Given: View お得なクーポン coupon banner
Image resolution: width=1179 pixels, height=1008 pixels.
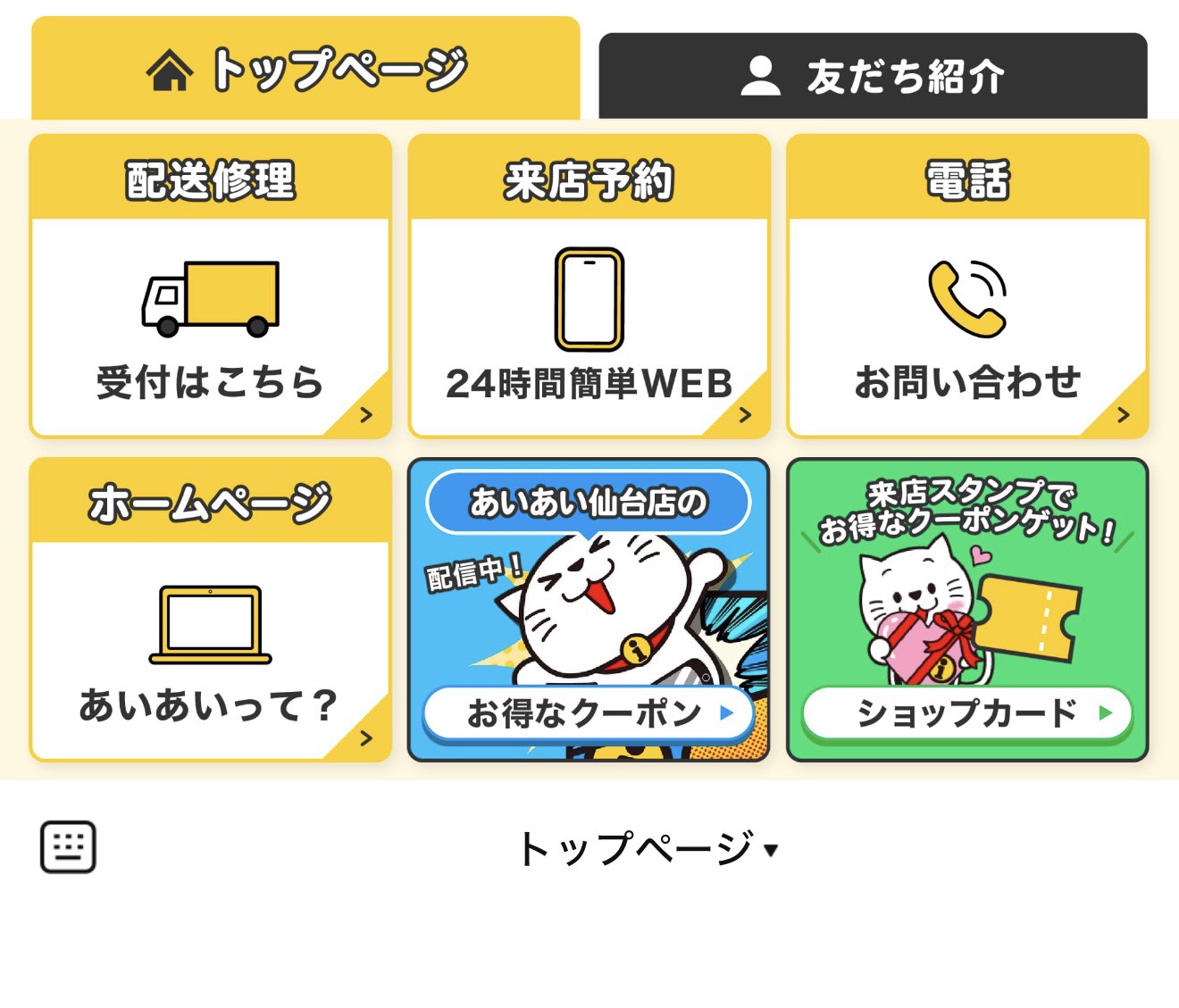Looking at the screenshot, I should tap(589, 610).
